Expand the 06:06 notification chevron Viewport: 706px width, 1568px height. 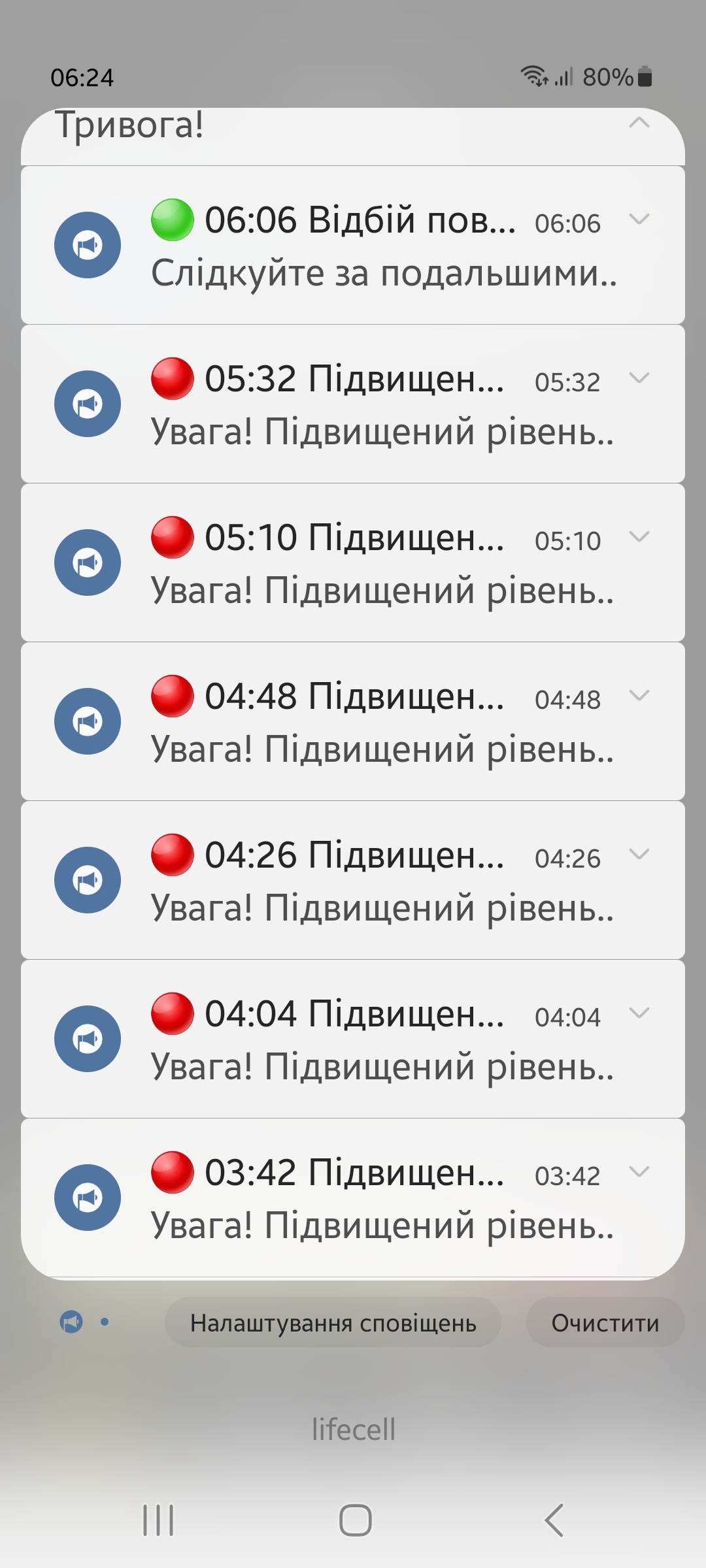point(639,220)
